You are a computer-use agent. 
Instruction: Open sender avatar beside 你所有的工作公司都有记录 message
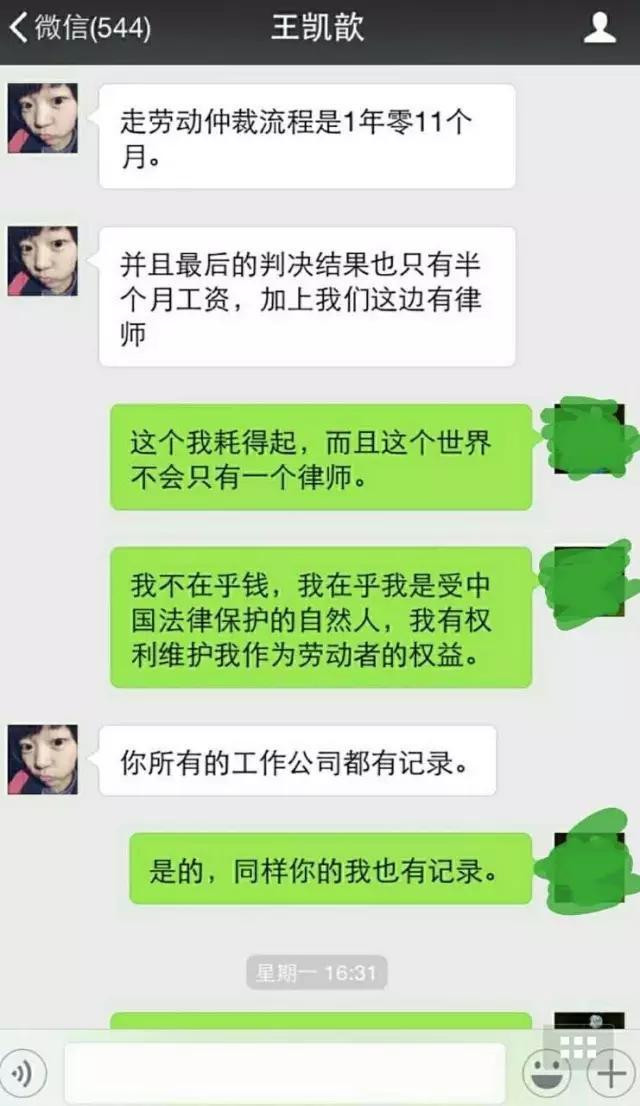click(x=43, y=759)
